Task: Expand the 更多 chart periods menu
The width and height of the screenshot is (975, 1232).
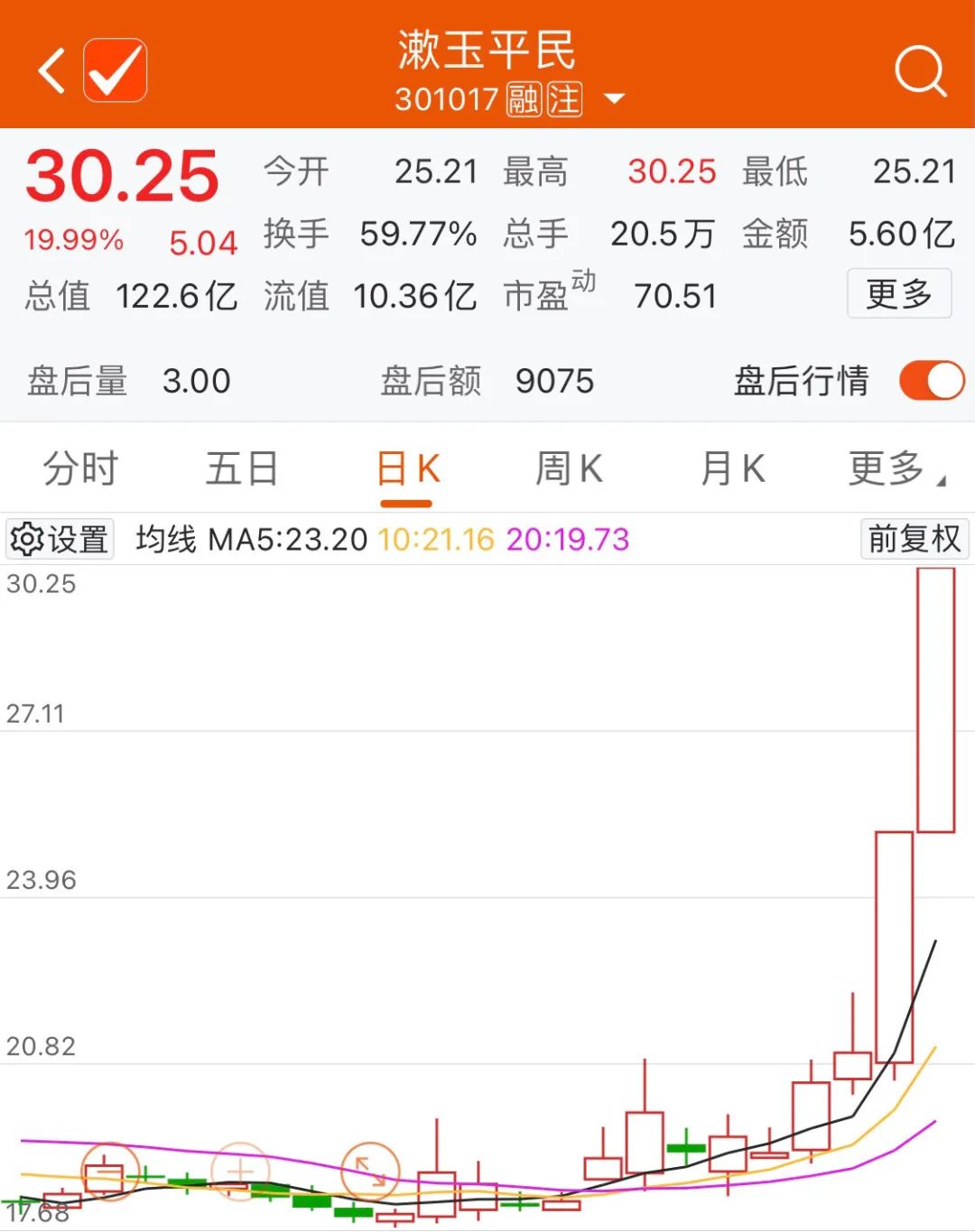Action: click(x=896, y=469)
